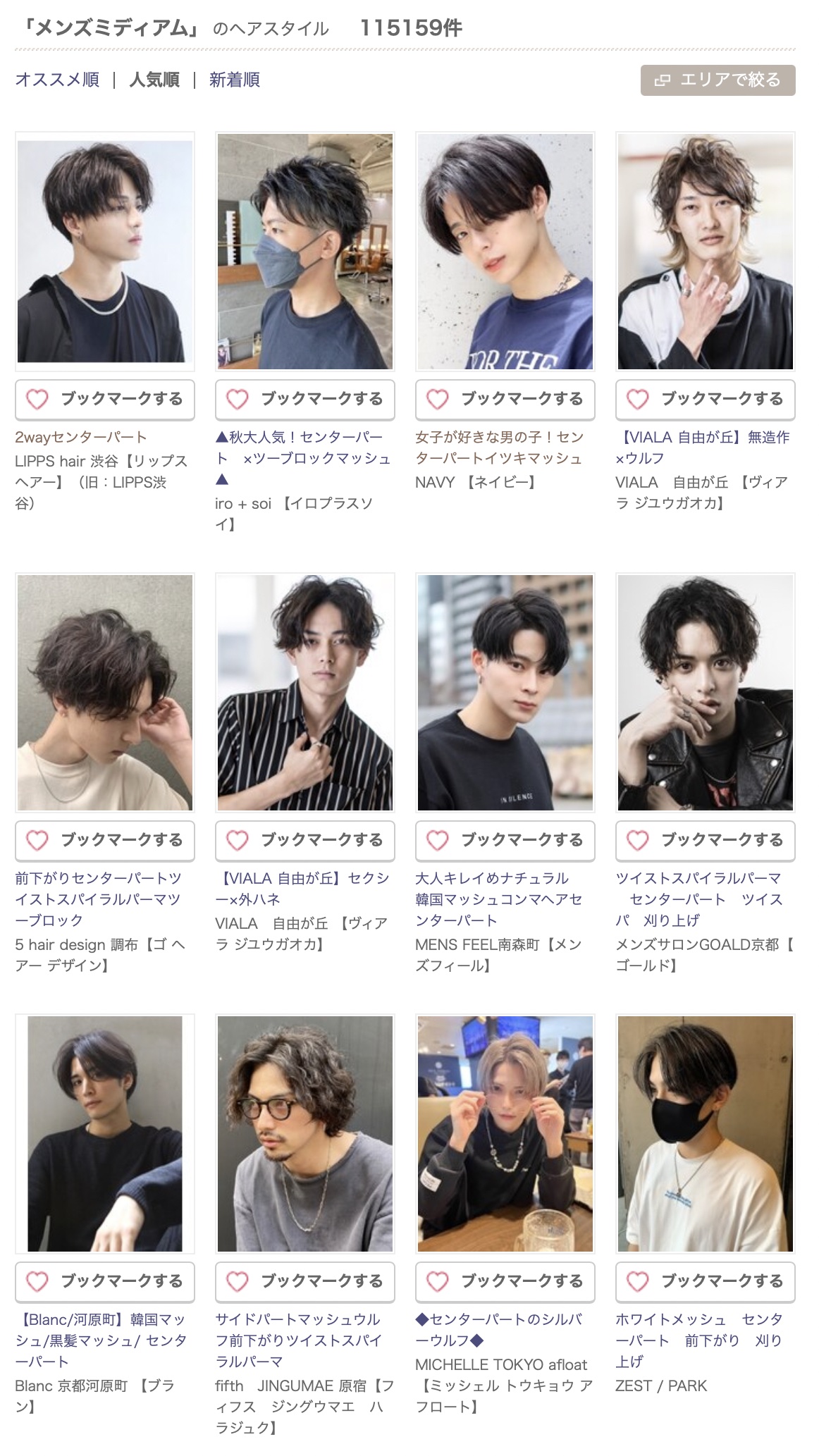Open the エリアで絞る area filter
The image size is (819, 1456).
[718, 80]
